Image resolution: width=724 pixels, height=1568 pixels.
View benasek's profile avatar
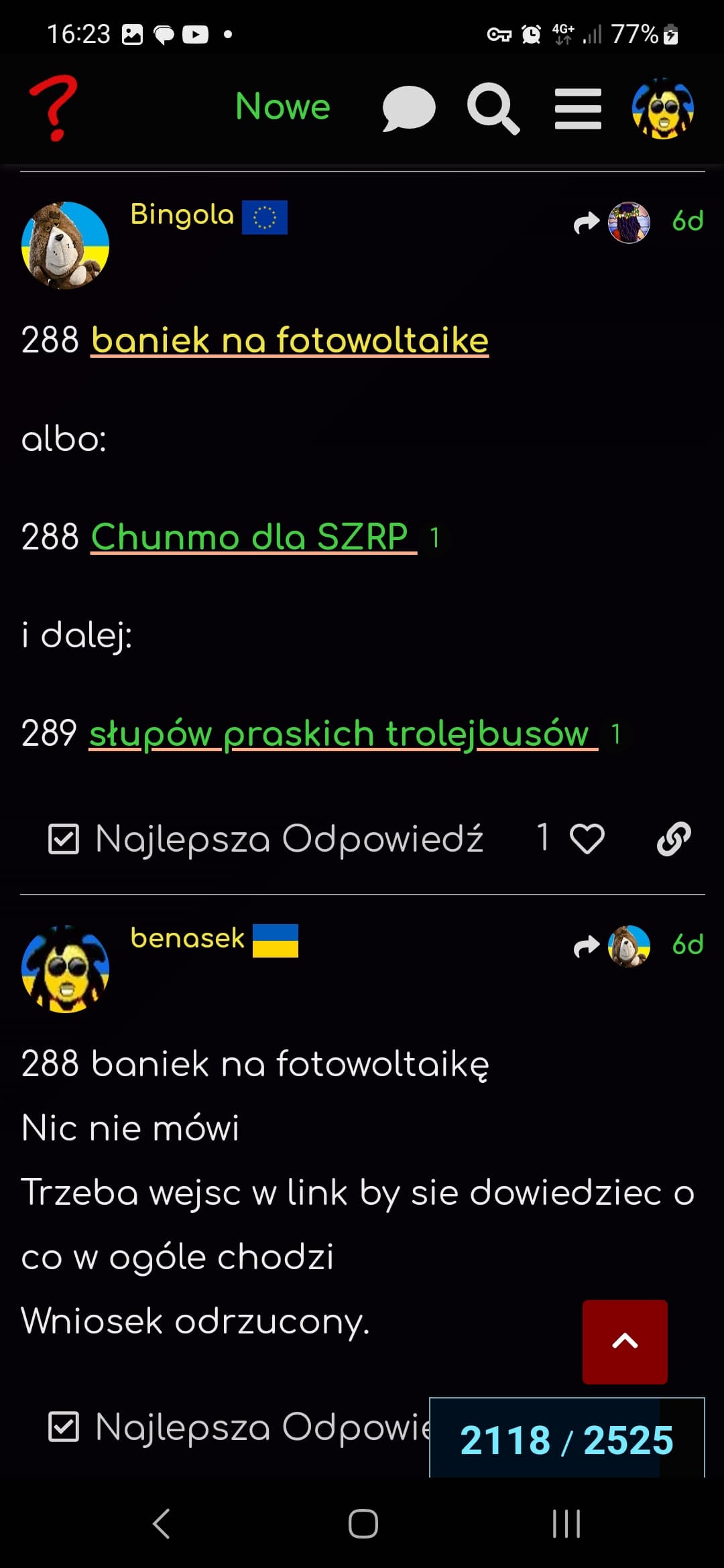[65, 969]
